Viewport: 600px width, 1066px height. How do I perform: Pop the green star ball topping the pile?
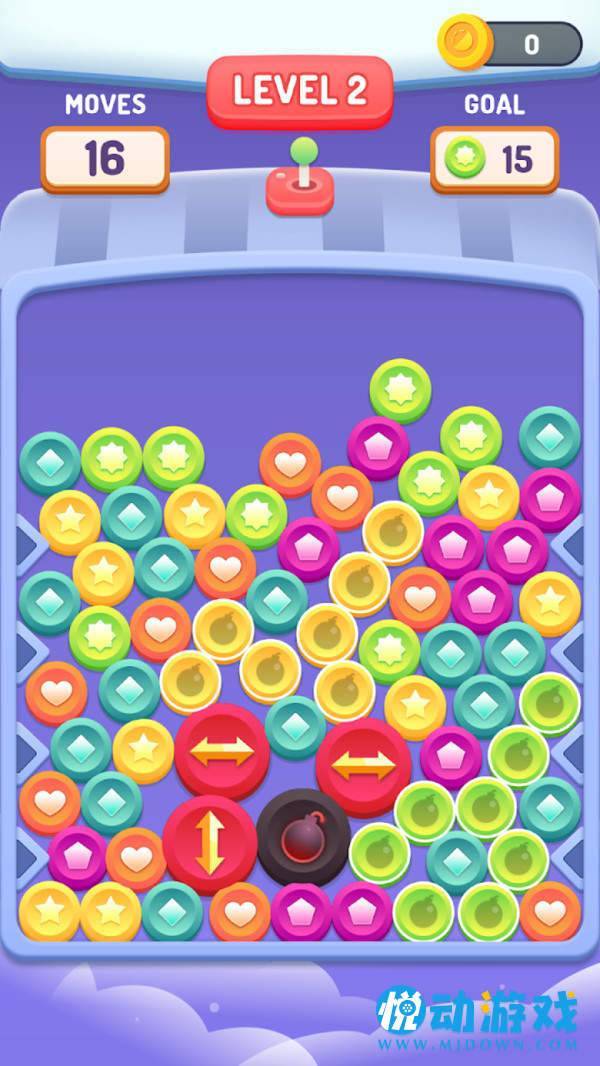(400, 390)
